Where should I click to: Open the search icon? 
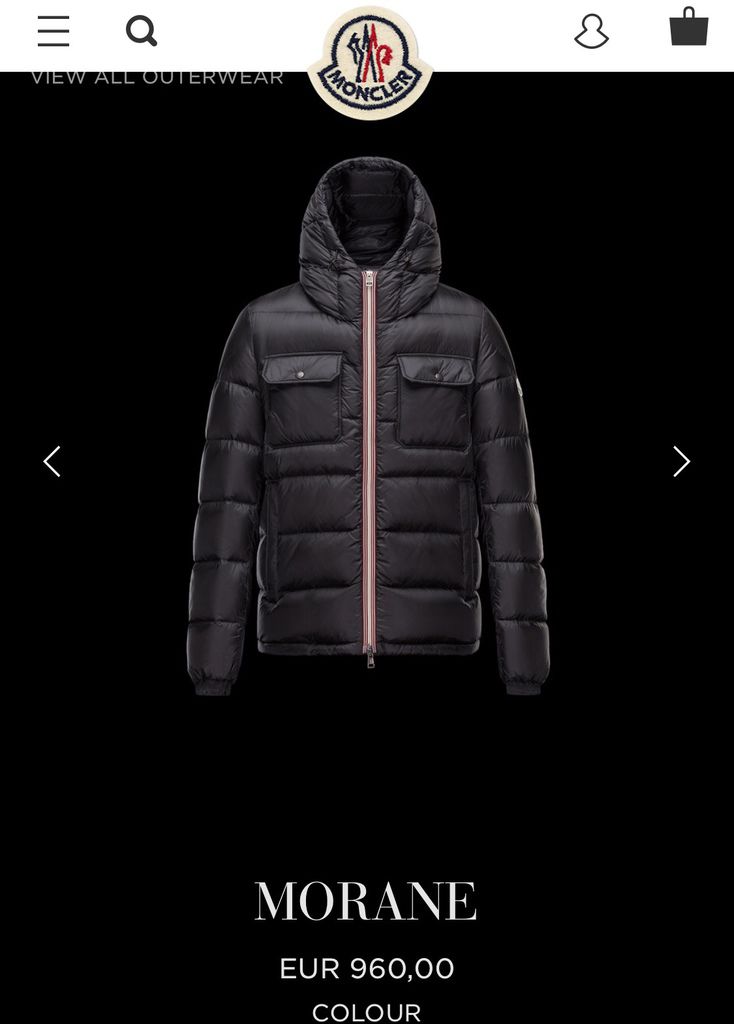141,31
